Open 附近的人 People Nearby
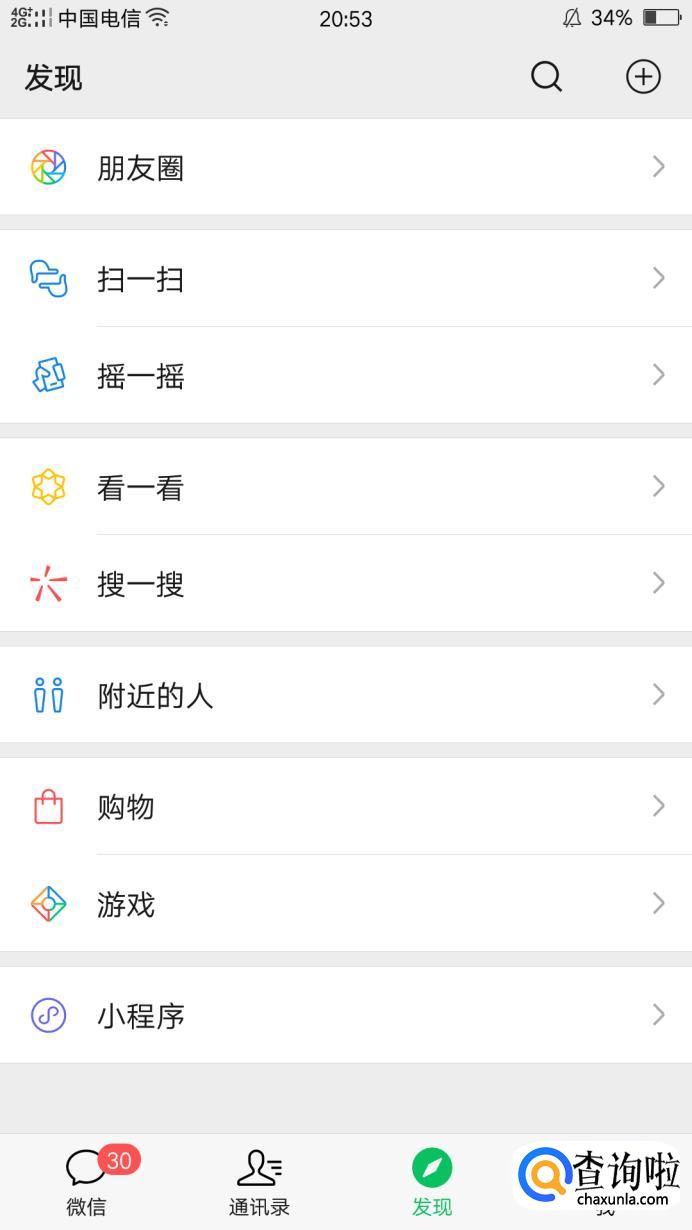This screenshot has height=1230, width=692. click(x=346, y=695)
